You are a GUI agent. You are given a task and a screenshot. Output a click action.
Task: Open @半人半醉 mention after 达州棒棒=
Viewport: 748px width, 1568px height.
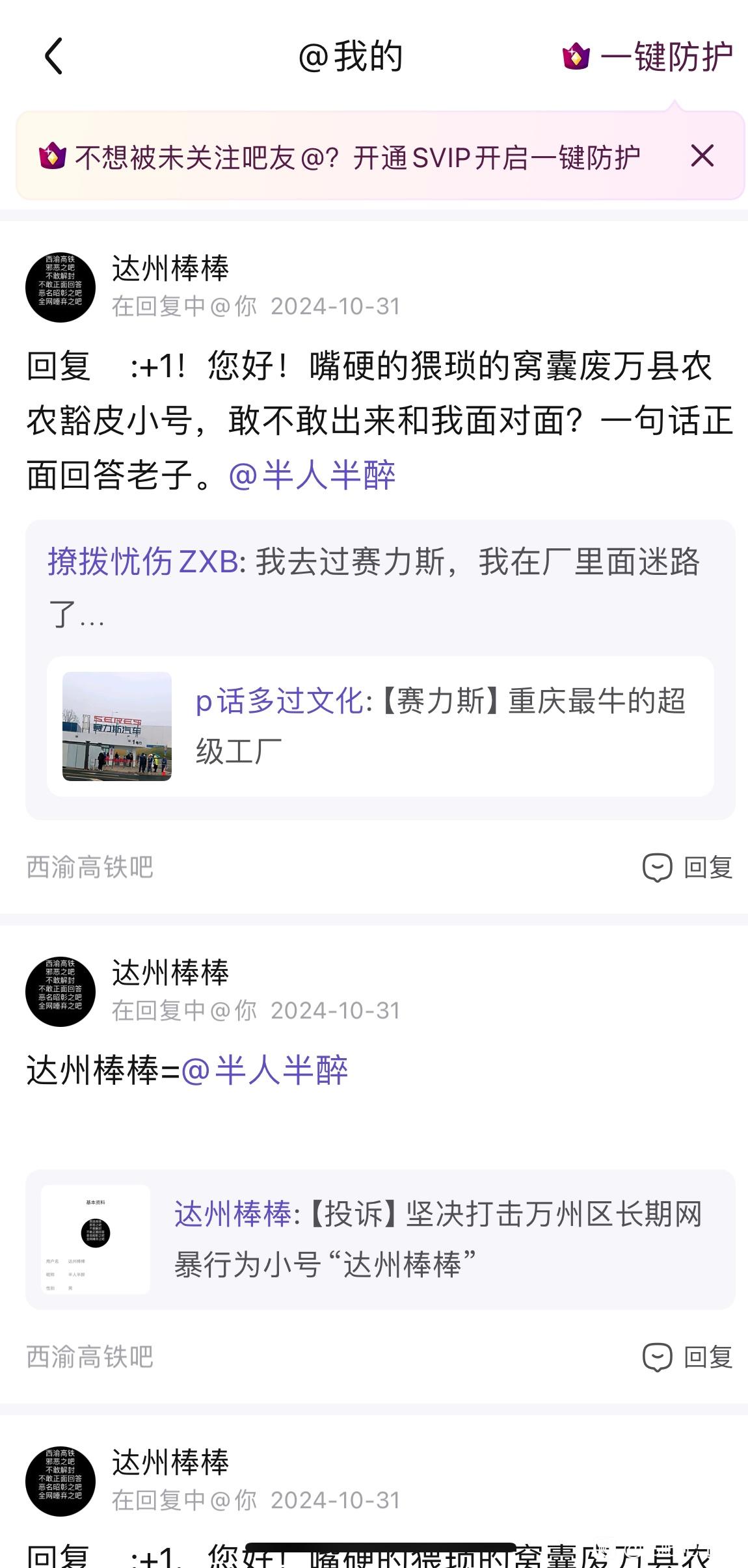(x=265, y=1070)
